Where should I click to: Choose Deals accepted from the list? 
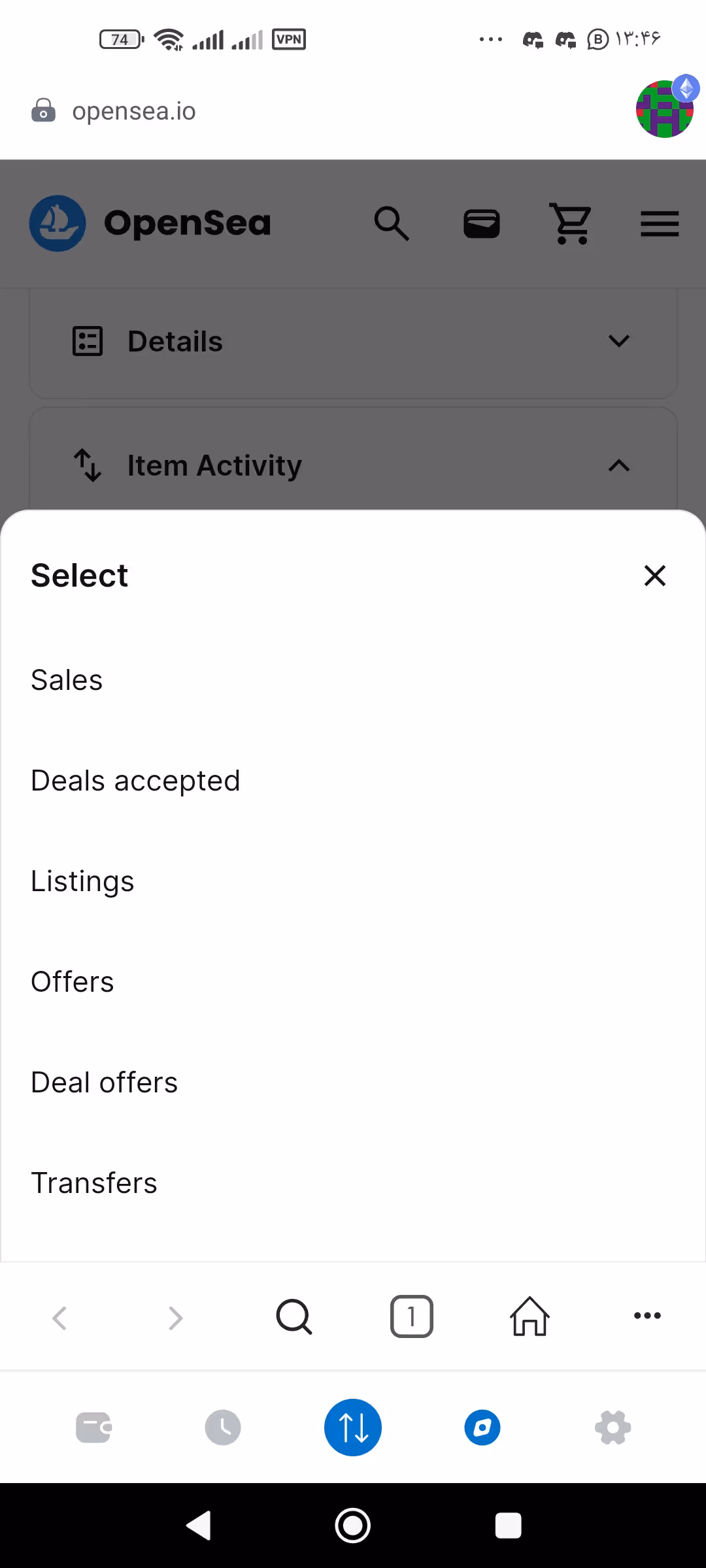pyautogui.click(x=135, y=781)
